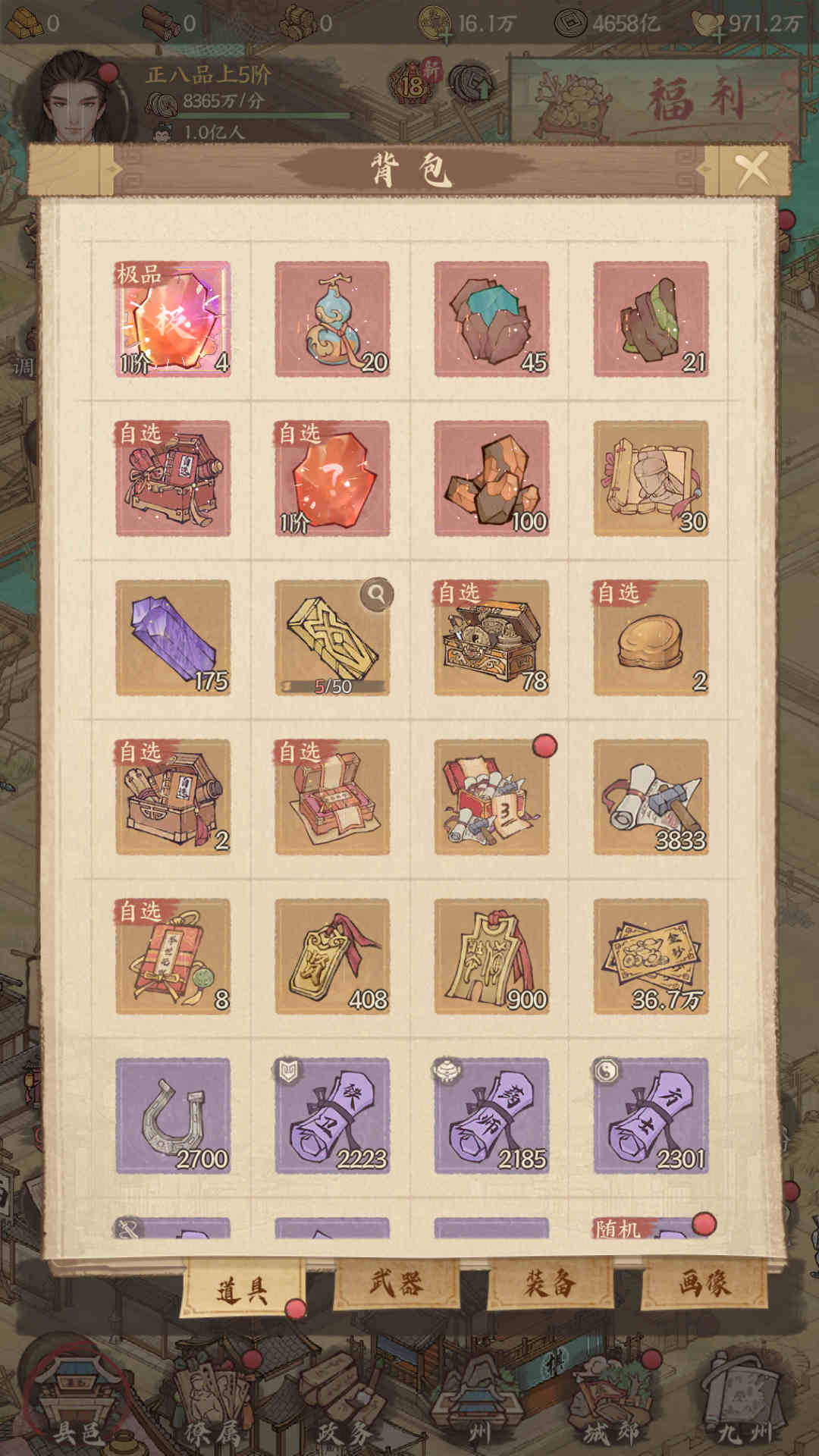Switch to the 武器 tab

point(396,1283)
